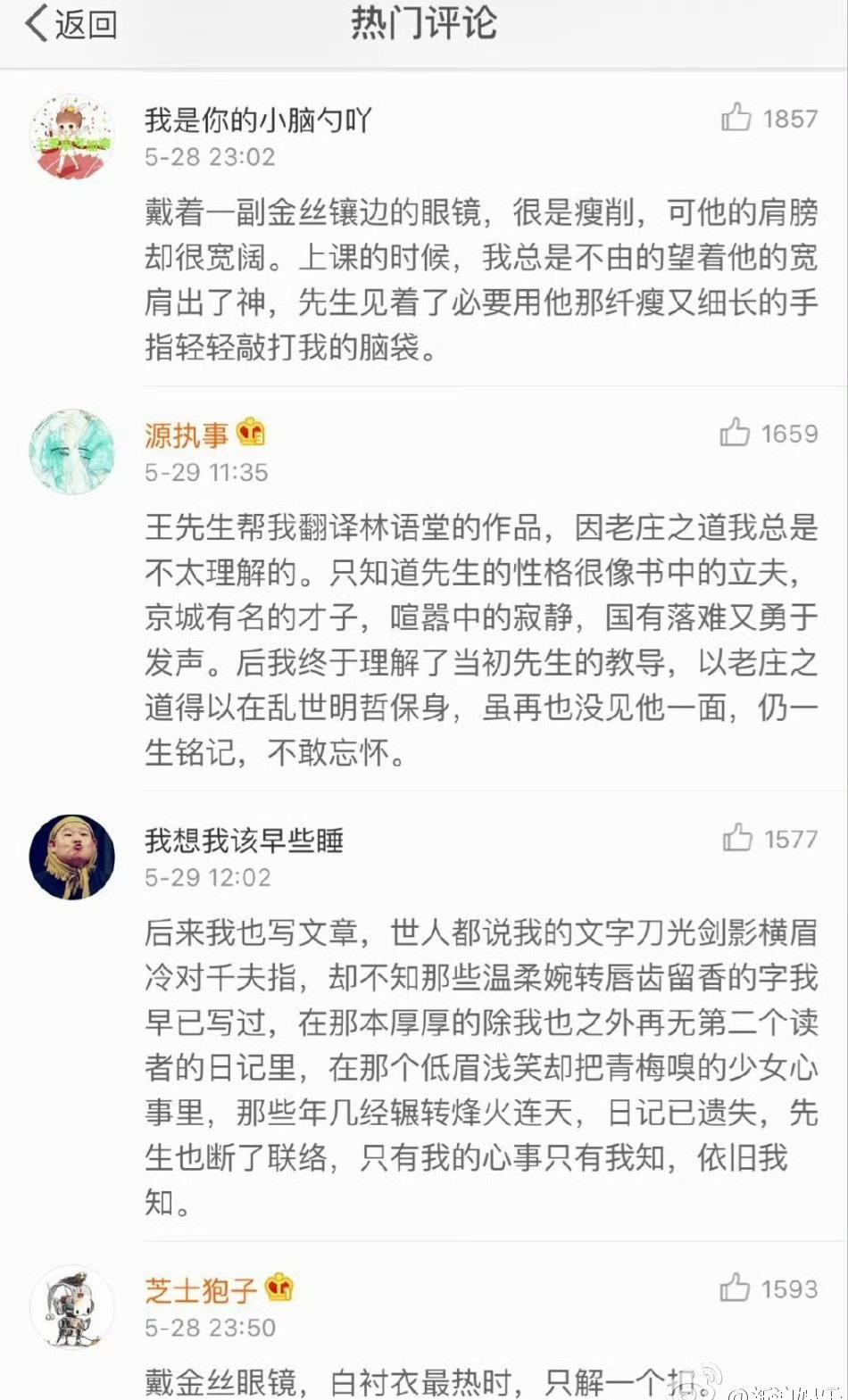
Task: Open 源执事's profile avatar
Action: pos(72,451)
